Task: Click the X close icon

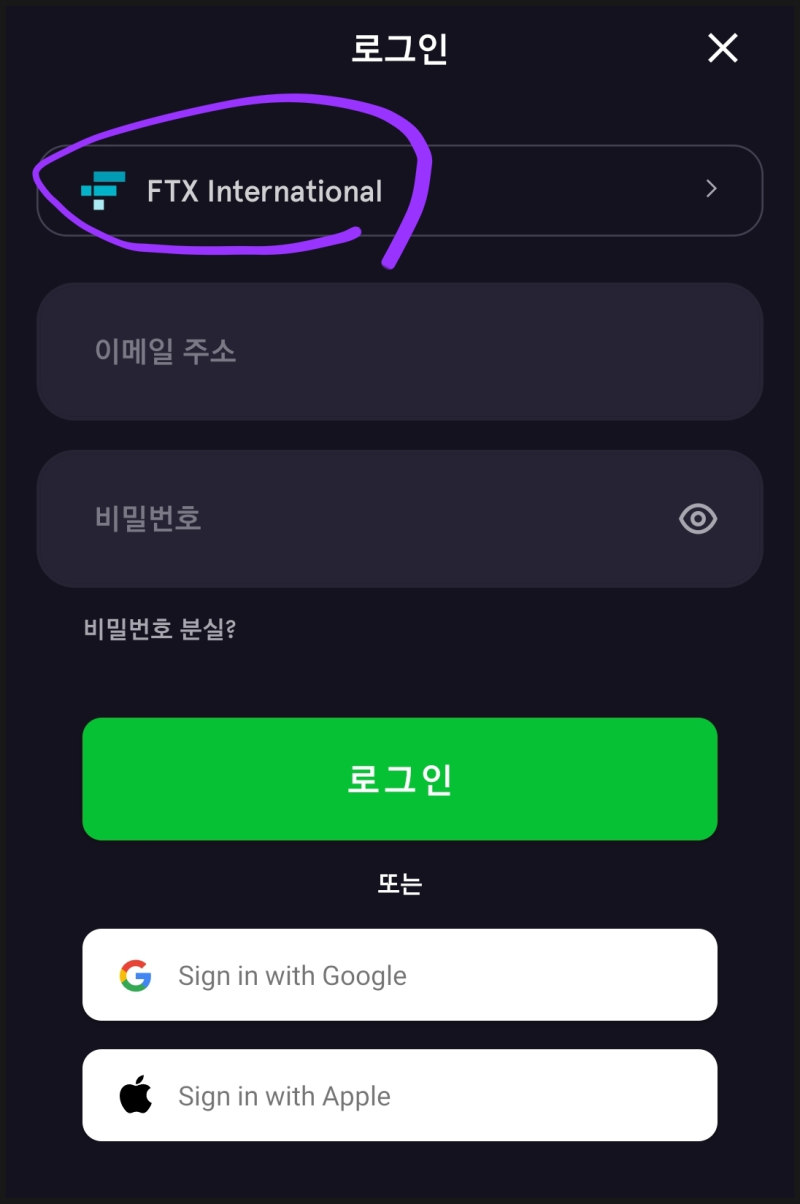Action: point(722,48)
